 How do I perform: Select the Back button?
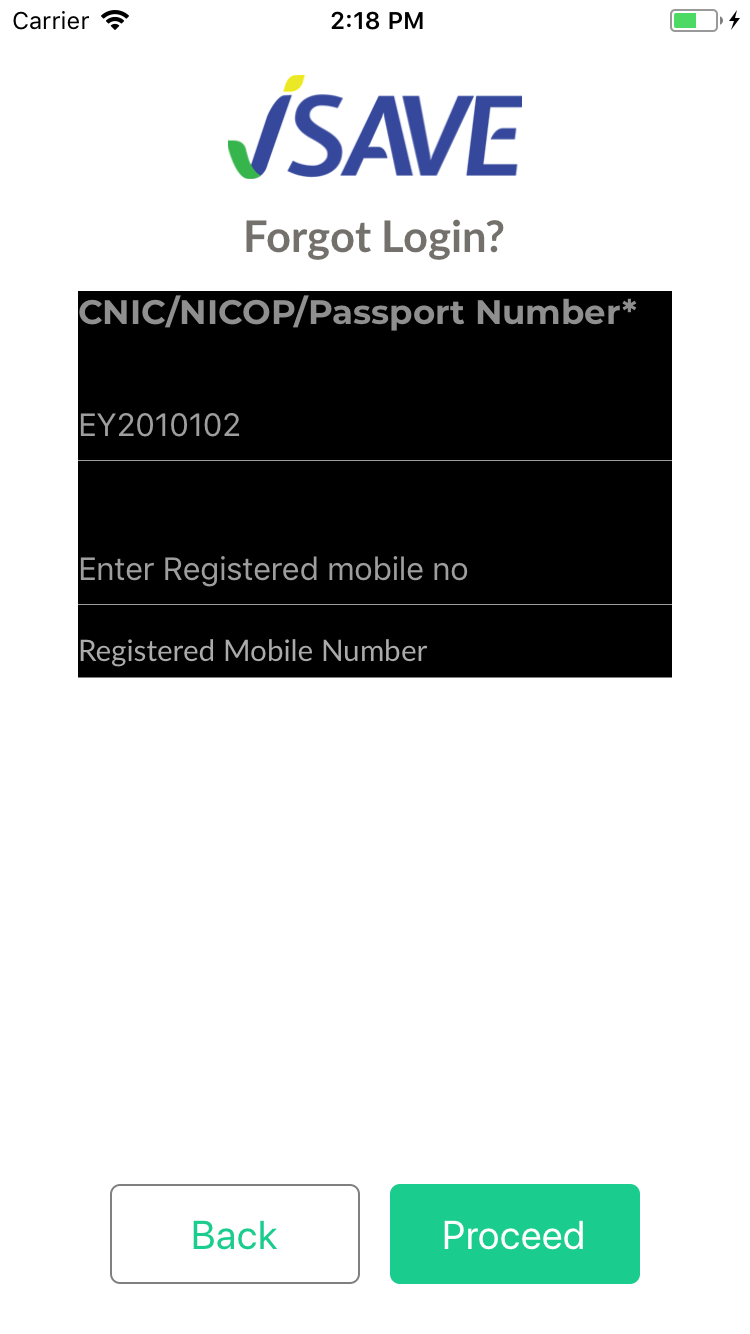click(x=234, y=1234)
